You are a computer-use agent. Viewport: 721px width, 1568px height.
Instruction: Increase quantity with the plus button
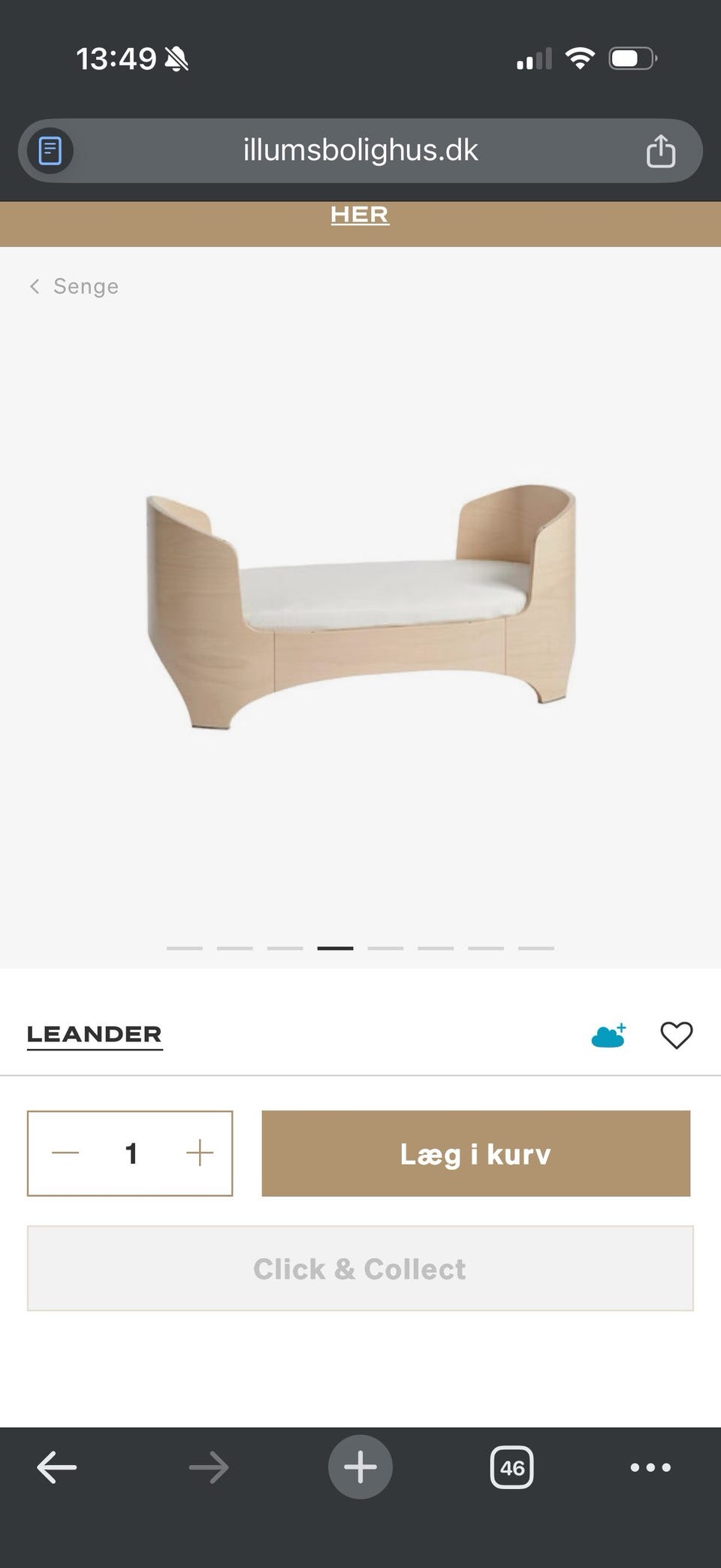[x=200, y=1153]
